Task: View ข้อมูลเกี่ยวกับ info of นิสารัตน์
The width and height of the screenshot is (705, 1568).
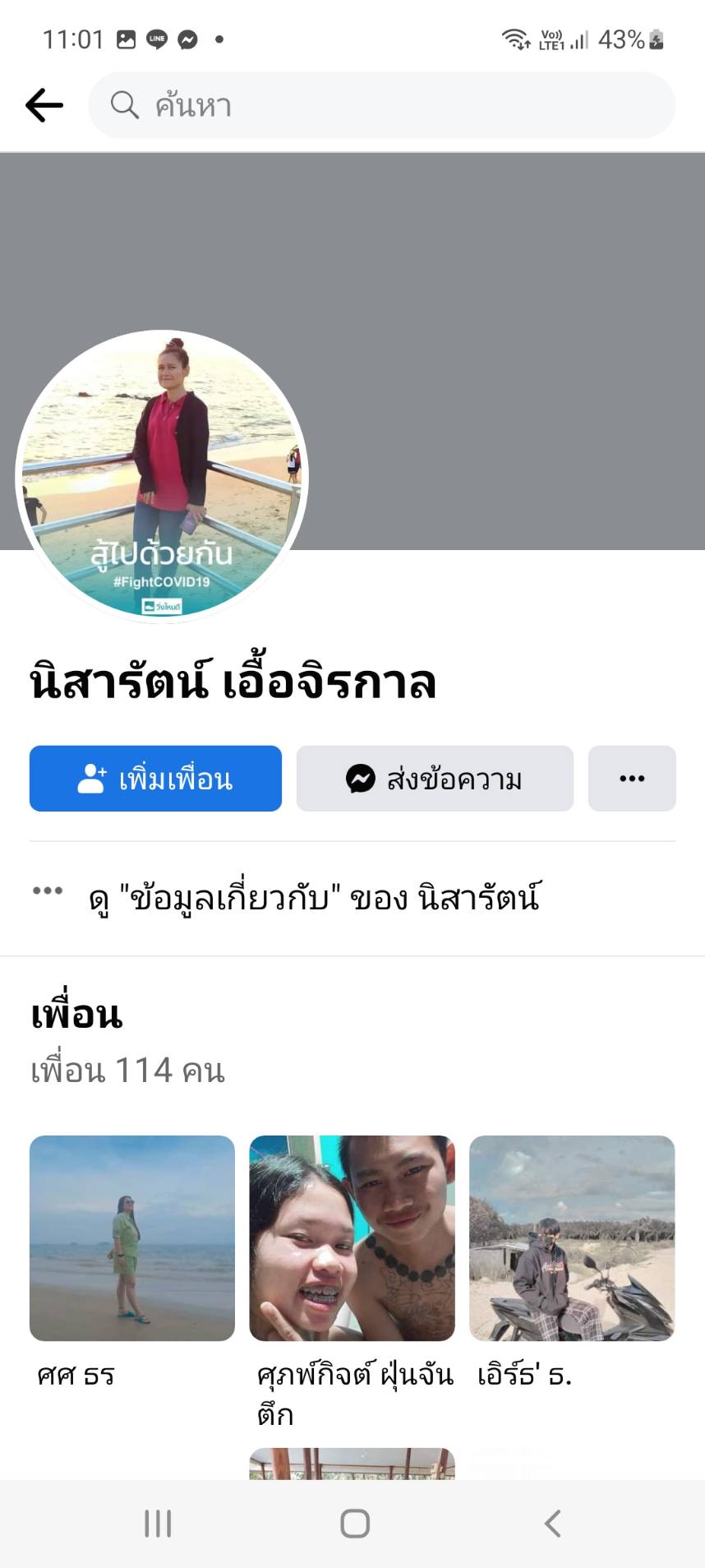Action: coord(314,898)
